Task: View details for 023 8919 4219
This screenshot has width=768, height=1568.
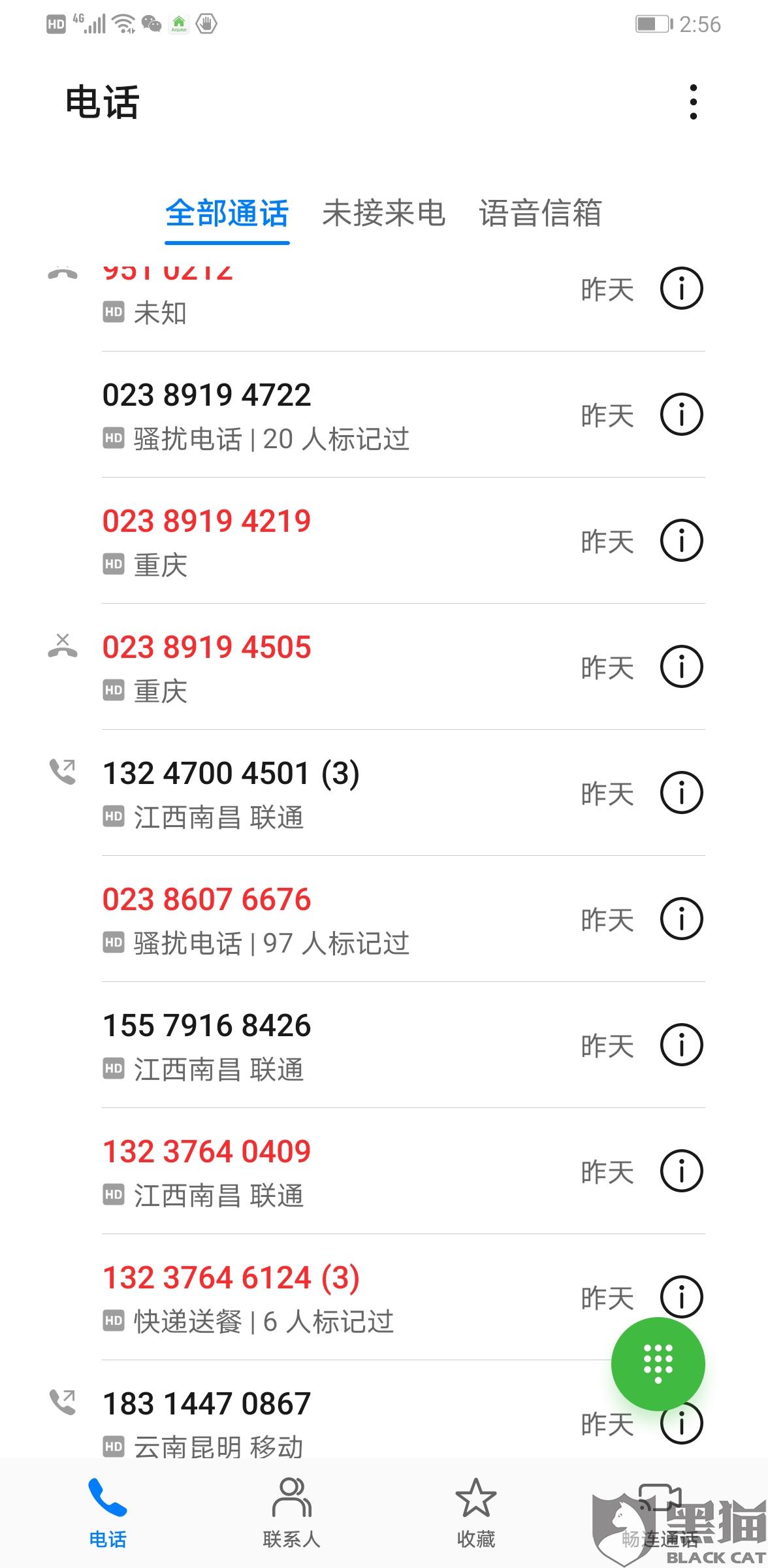Action: 681,540
